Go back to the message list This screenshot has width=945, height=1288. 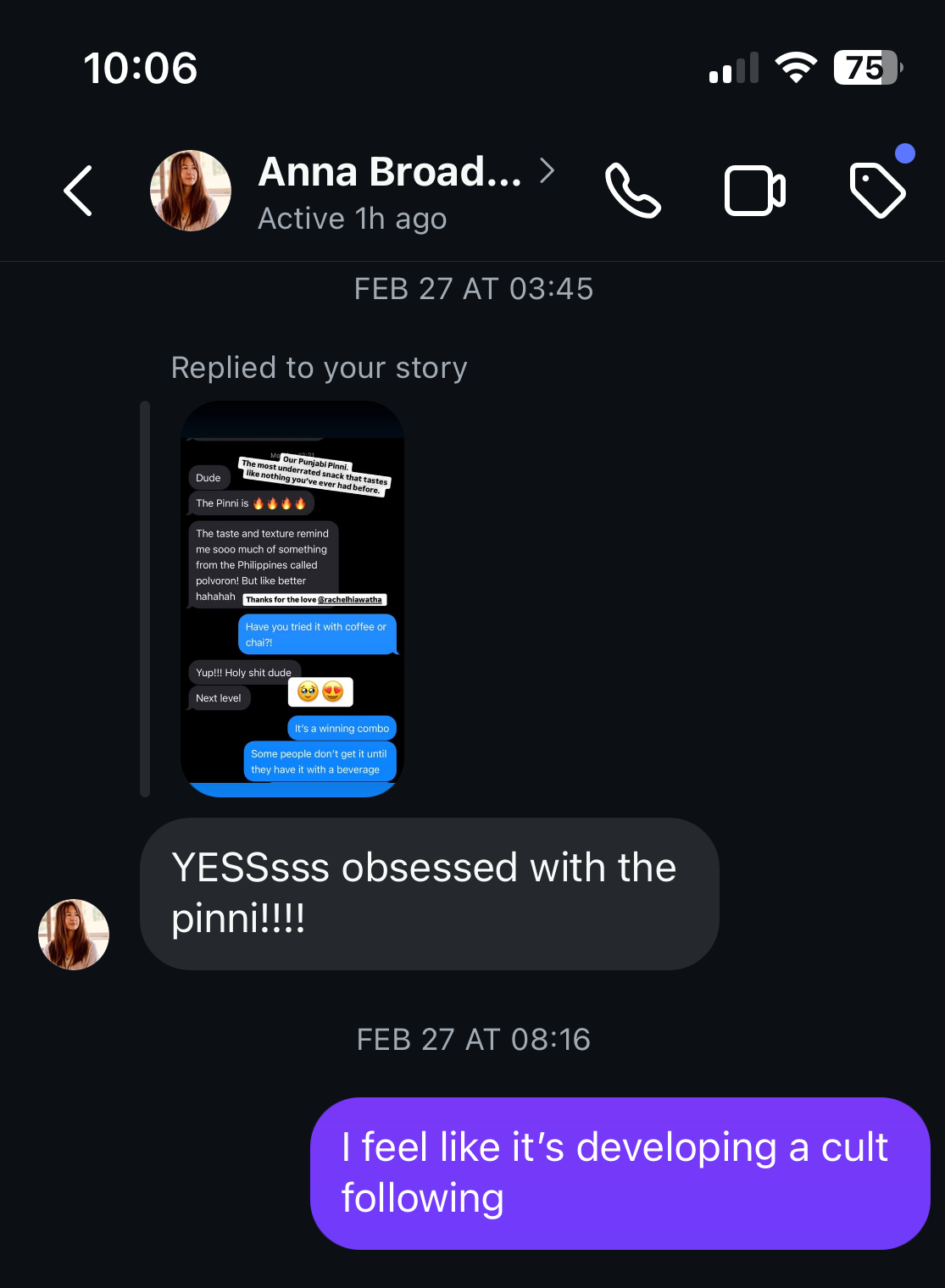pos(78,191)
